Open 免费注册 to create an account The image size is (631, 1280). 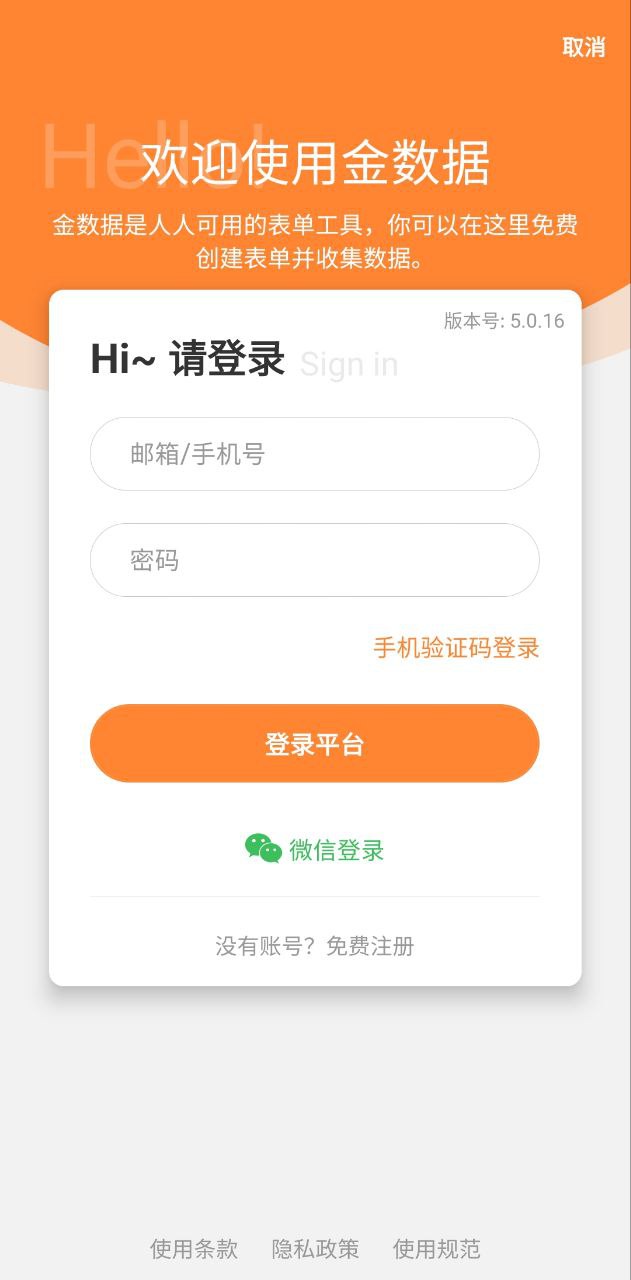pos(370,946)
